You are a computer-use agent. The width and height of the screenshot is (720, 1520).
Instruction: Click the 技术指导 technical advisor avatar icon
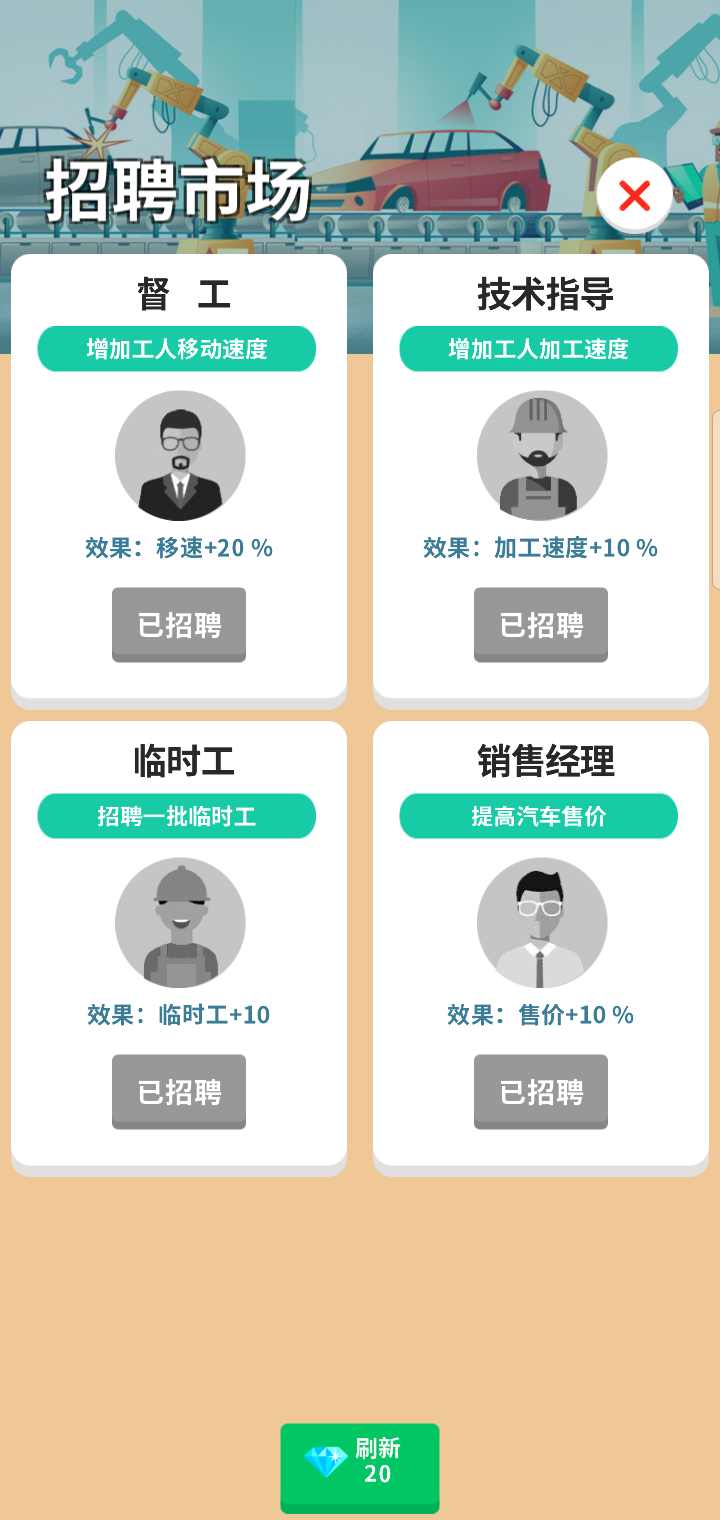(x=541, y=455)
